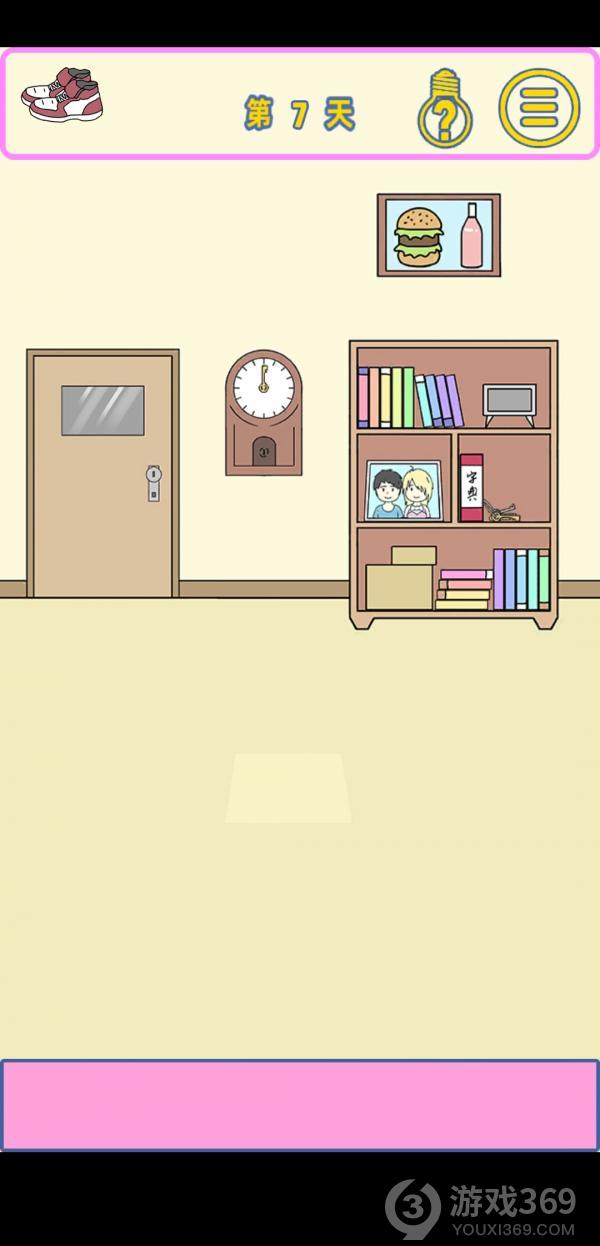
Task: Tap the burger and bottle painting
Action: click(x=438, y=235)
